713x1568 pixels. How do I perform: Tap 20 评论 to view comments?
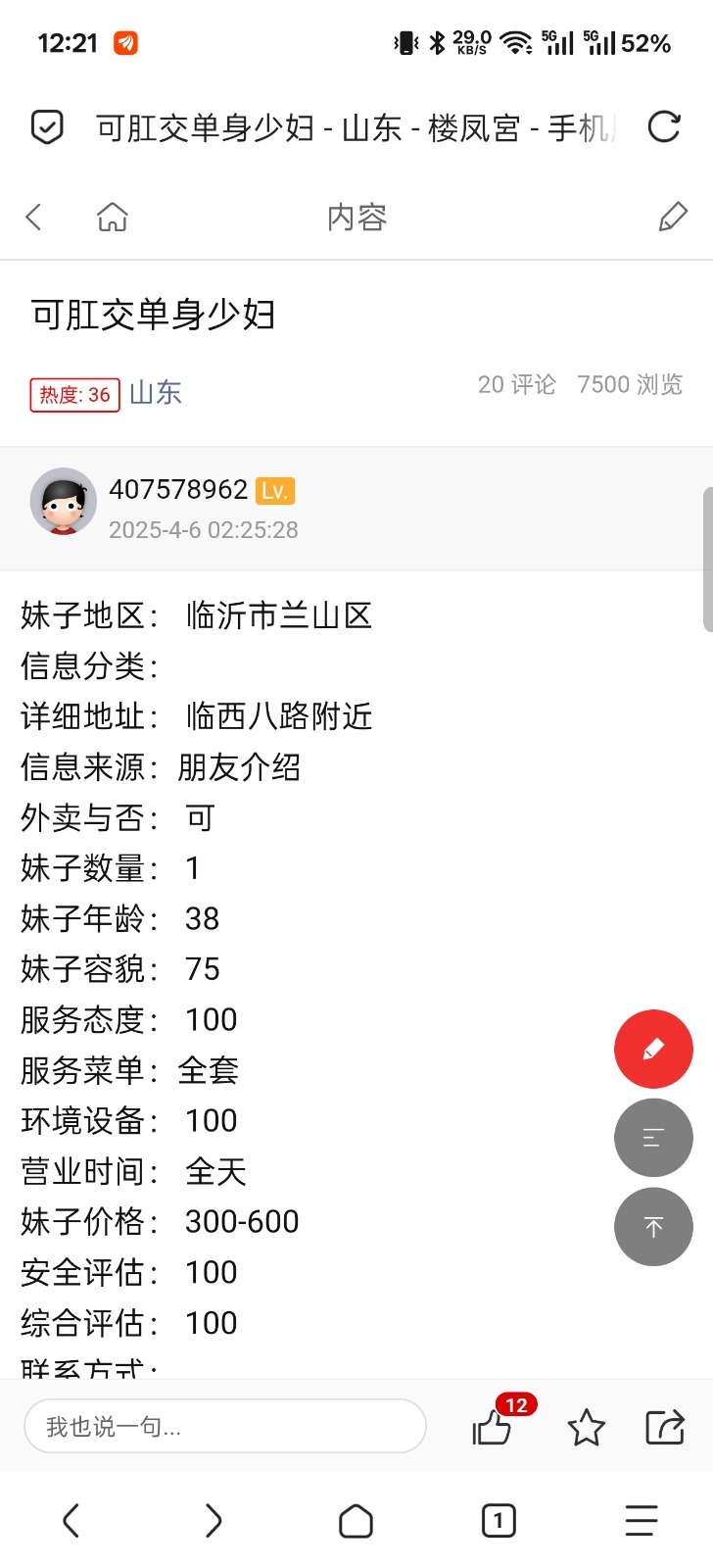[x=514, y=384]
